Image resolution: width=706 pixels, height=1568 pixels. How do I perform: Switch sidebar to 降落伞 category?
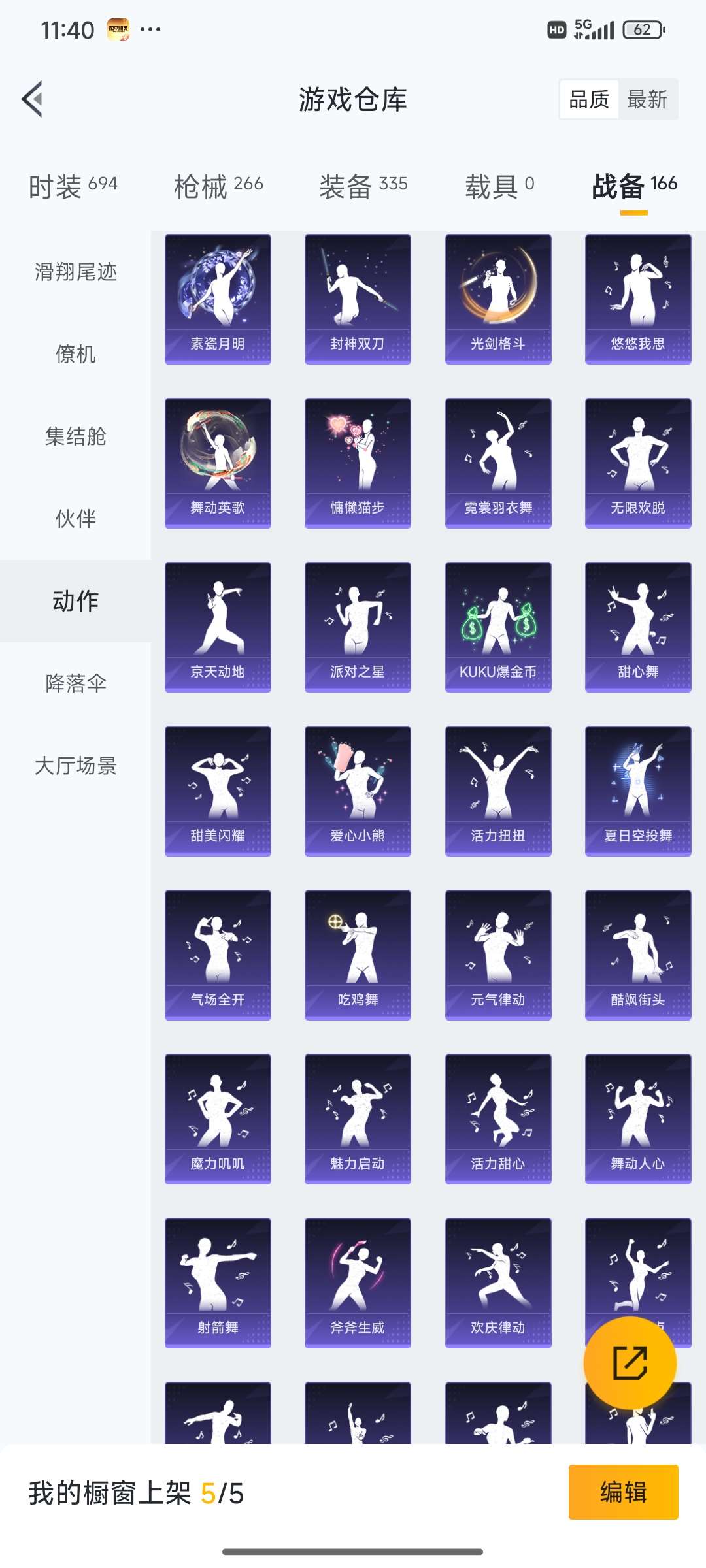tap(74, 683)
